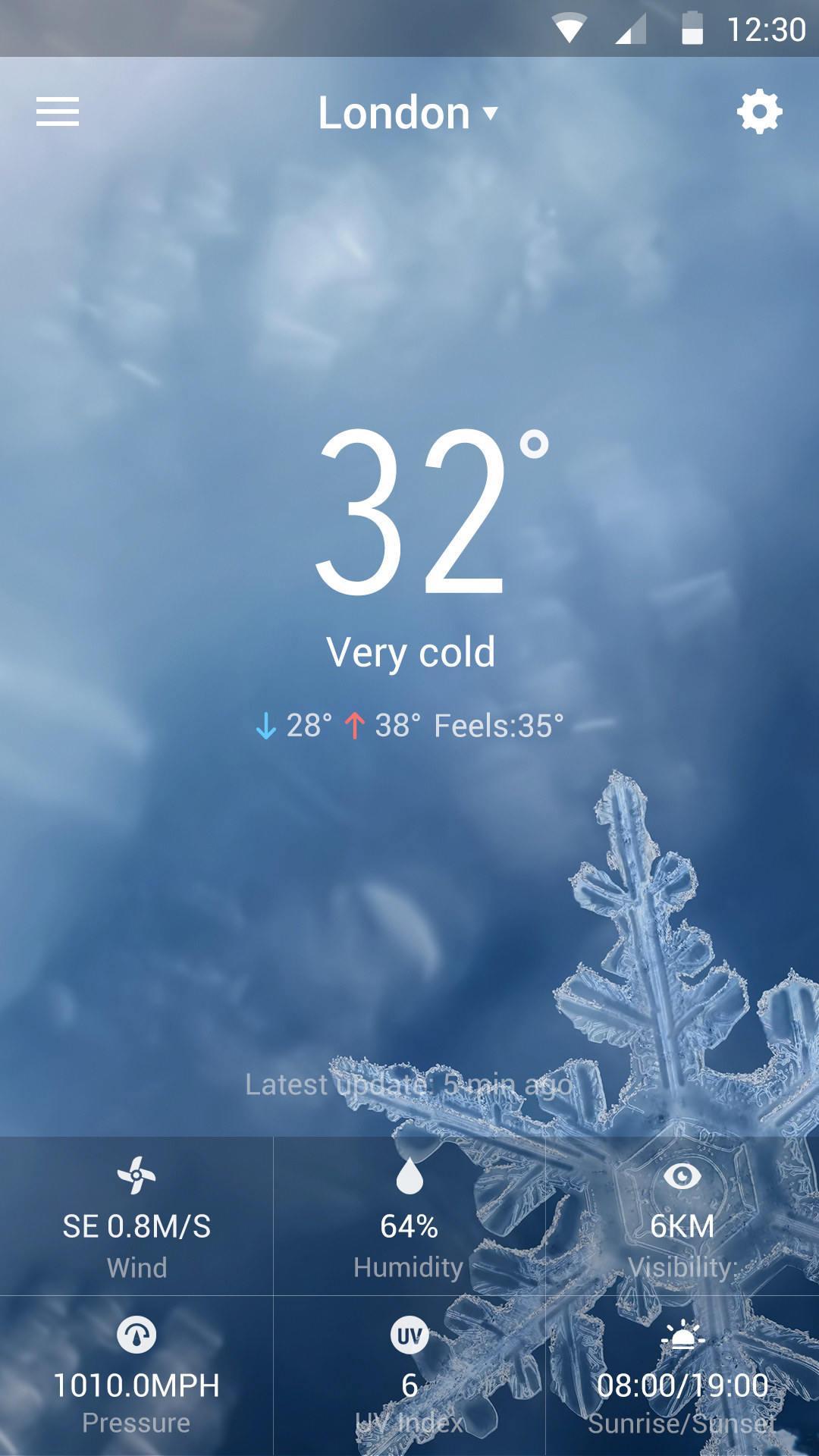This screenshot has width=819, height=1456.
Task: Open the hamburger drawer menu
Action: click(x=58, y=112)
